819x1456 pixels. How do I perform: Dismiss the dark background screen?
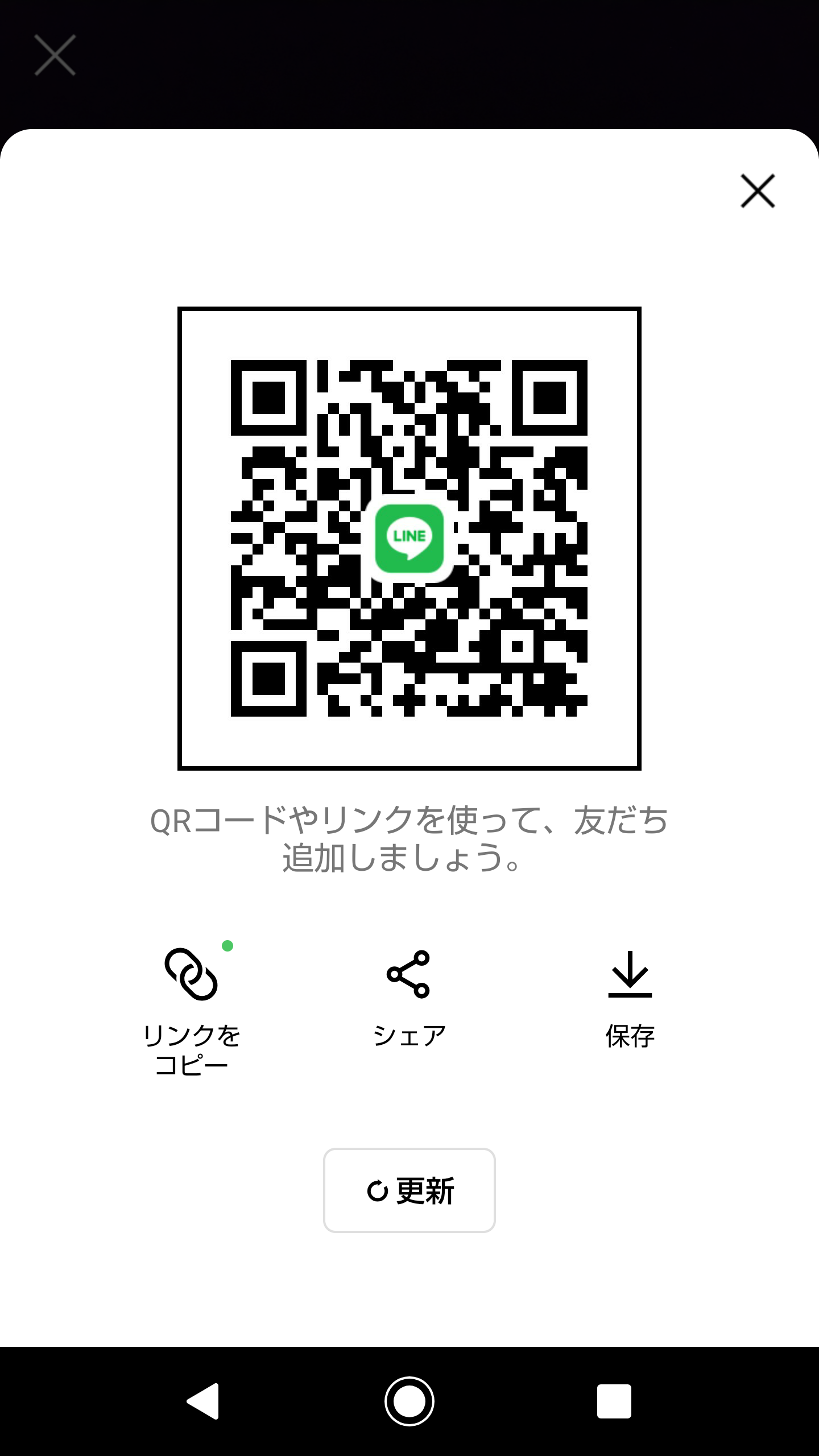coord(55,55)
